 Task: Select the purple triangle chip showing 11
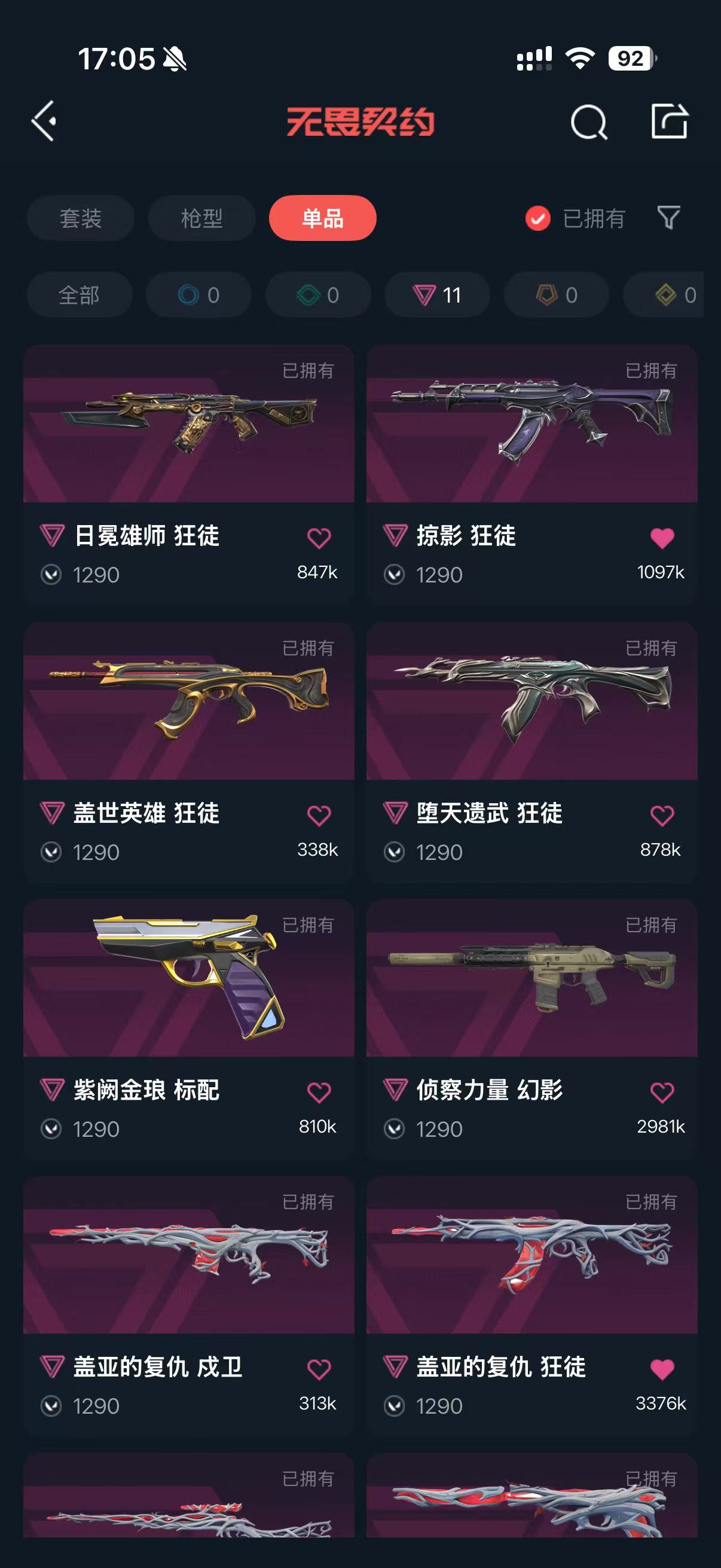point(437,295)
